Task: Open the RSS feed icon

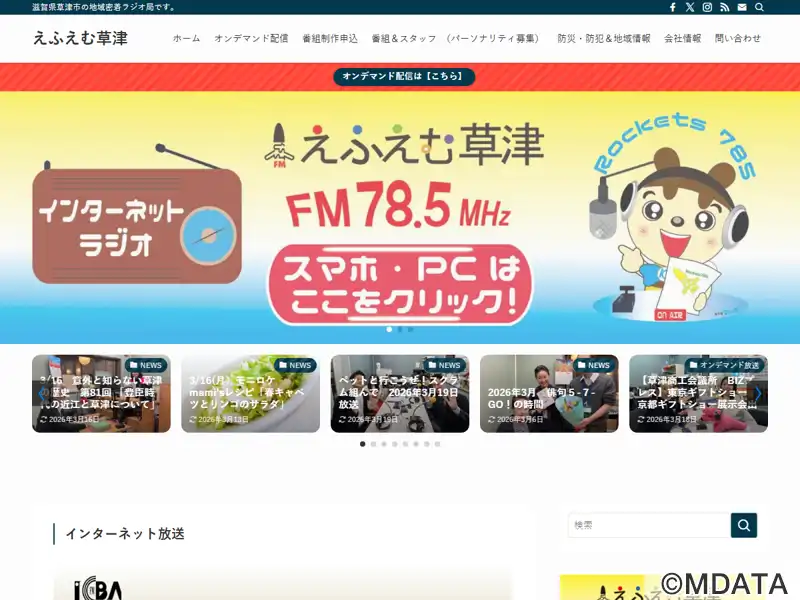Action: (x=725, y=7)
